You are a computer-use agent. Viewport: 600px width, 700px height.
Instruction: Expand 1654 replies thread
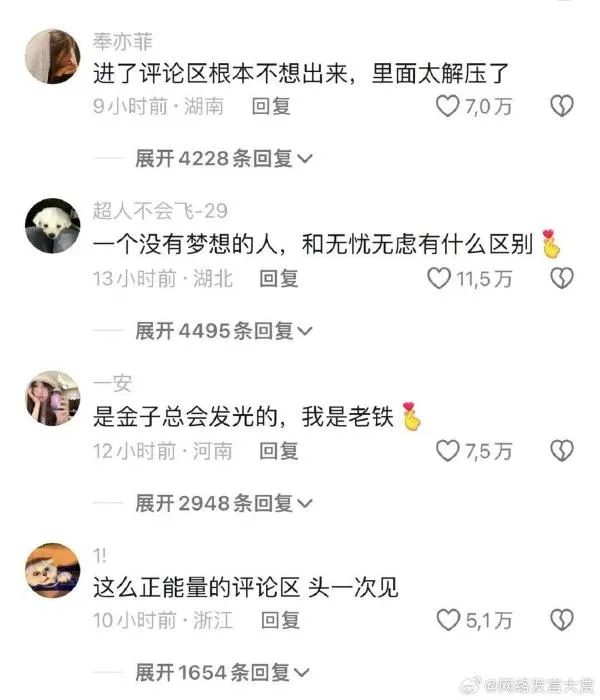pyautogui.click(x=224, y=673)
